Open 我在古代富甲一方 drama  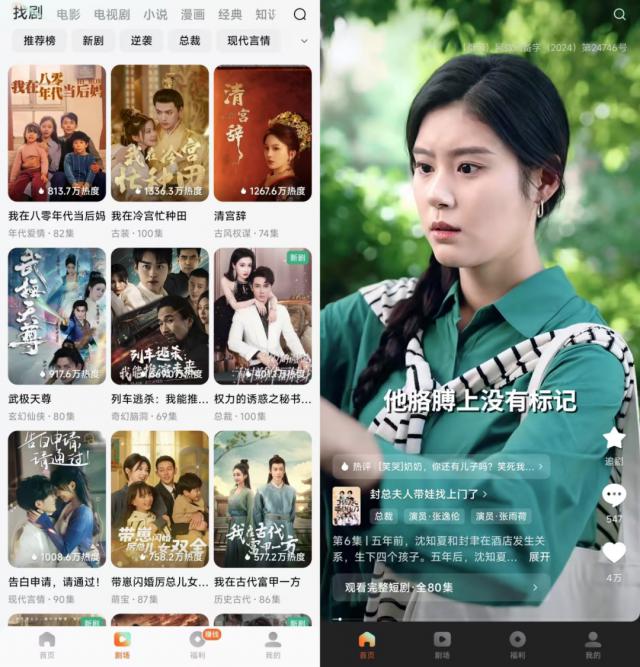pyautogui.click(x=262, y=499)
